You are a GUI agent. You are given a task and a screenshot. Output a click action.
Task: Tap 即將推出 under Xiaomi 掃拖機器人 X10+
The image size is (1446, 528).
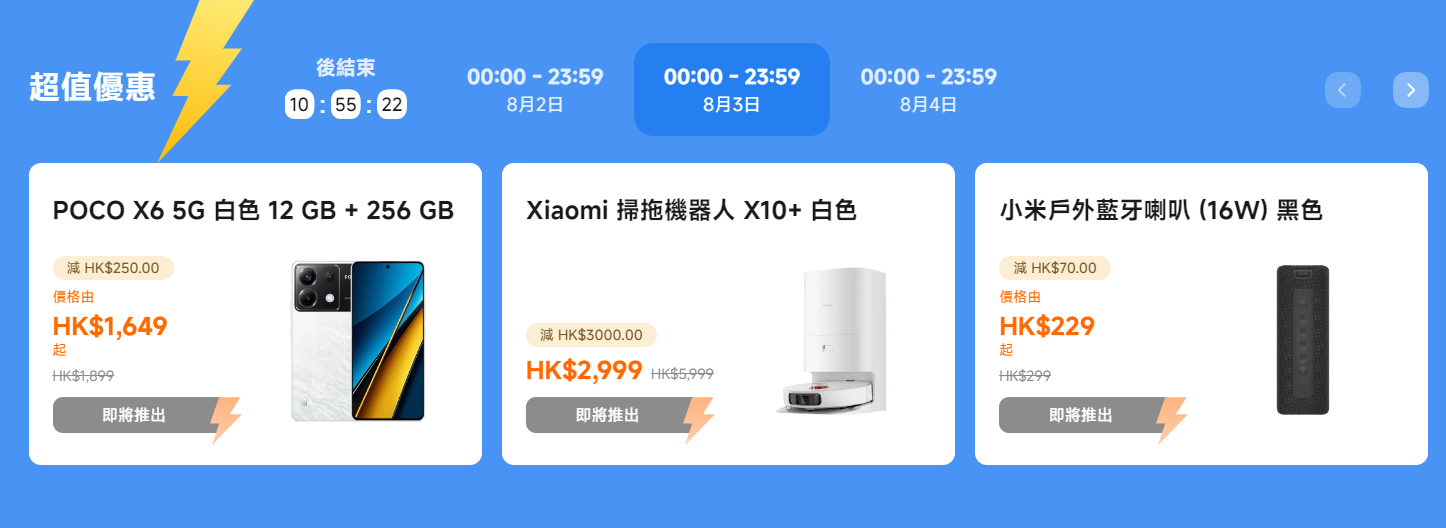(607, 415)
